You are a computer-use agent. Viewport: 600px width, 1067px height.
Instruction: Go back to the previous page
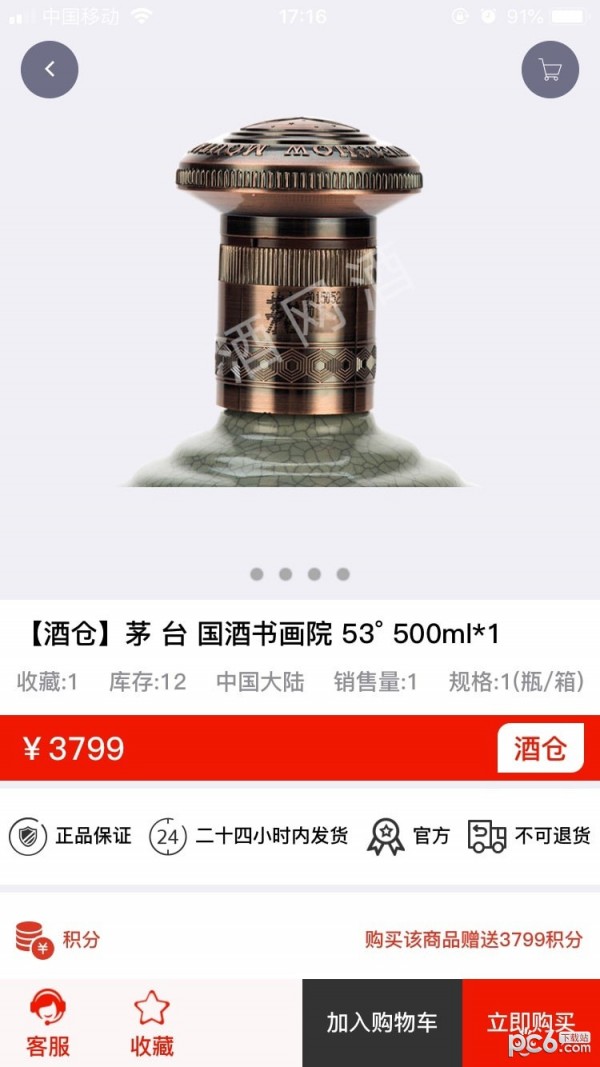49,69
